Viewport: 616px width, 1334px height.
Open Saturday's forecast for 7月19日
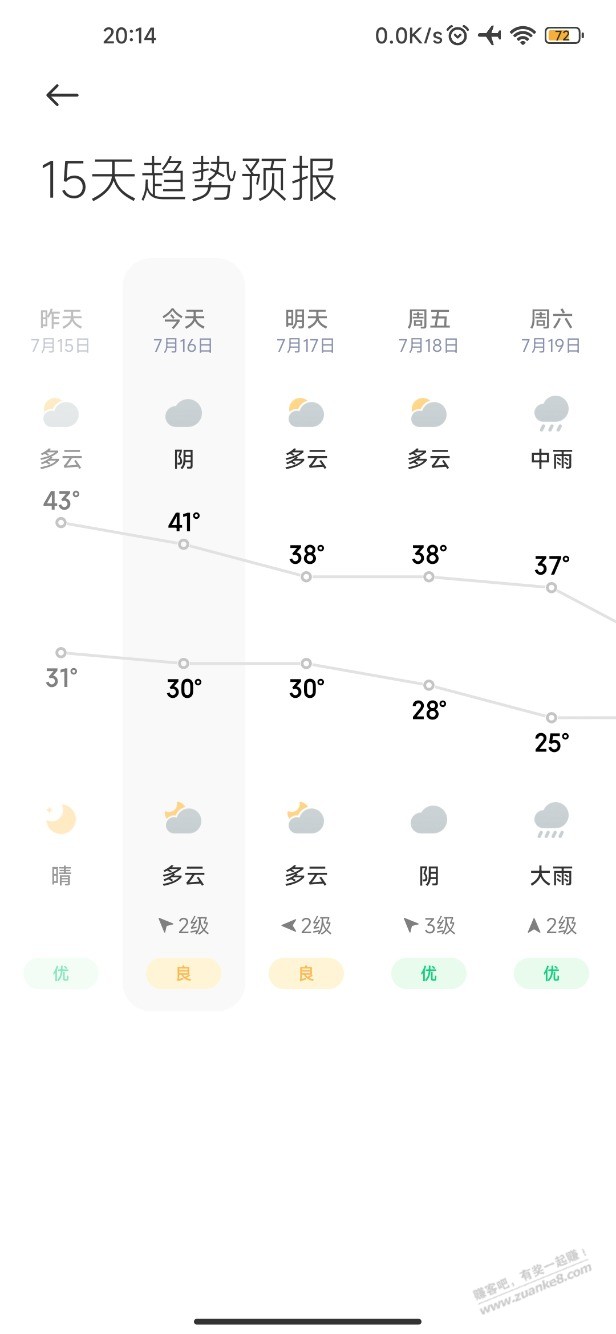pos(551,330)
